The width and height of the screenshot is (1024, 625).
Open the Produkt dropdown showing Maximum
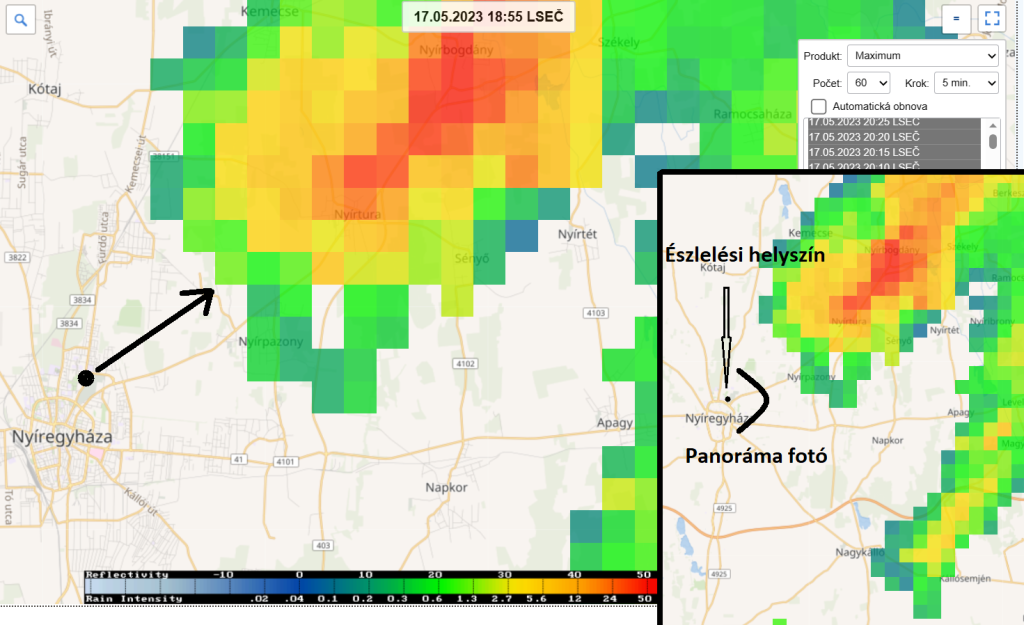922,55
